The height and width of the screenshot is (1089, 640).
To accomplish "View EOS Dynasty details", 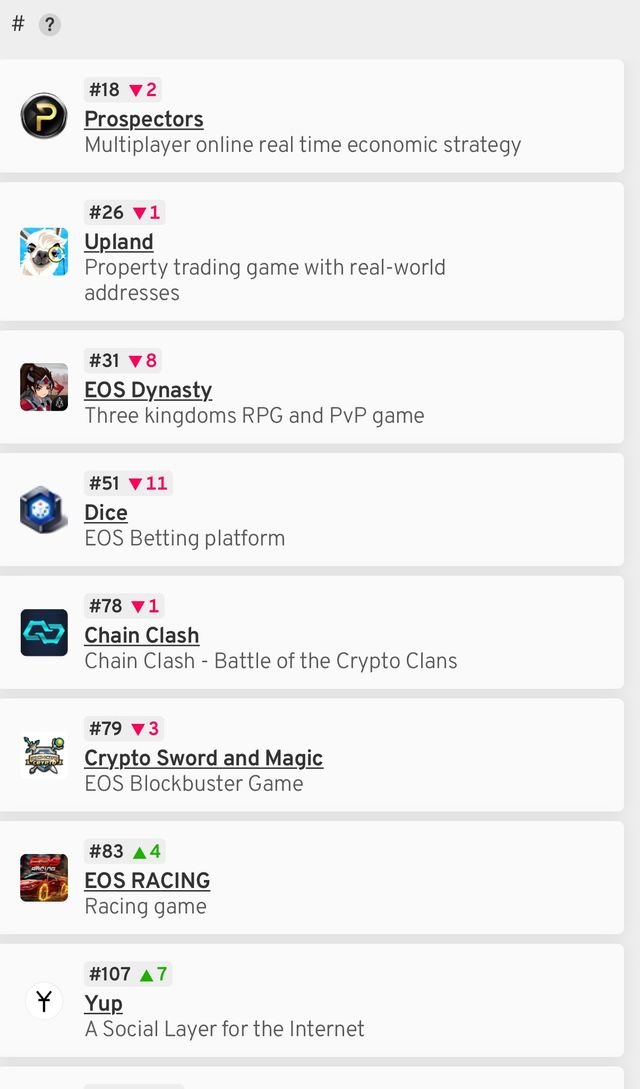I will click(x=148, y=390).
